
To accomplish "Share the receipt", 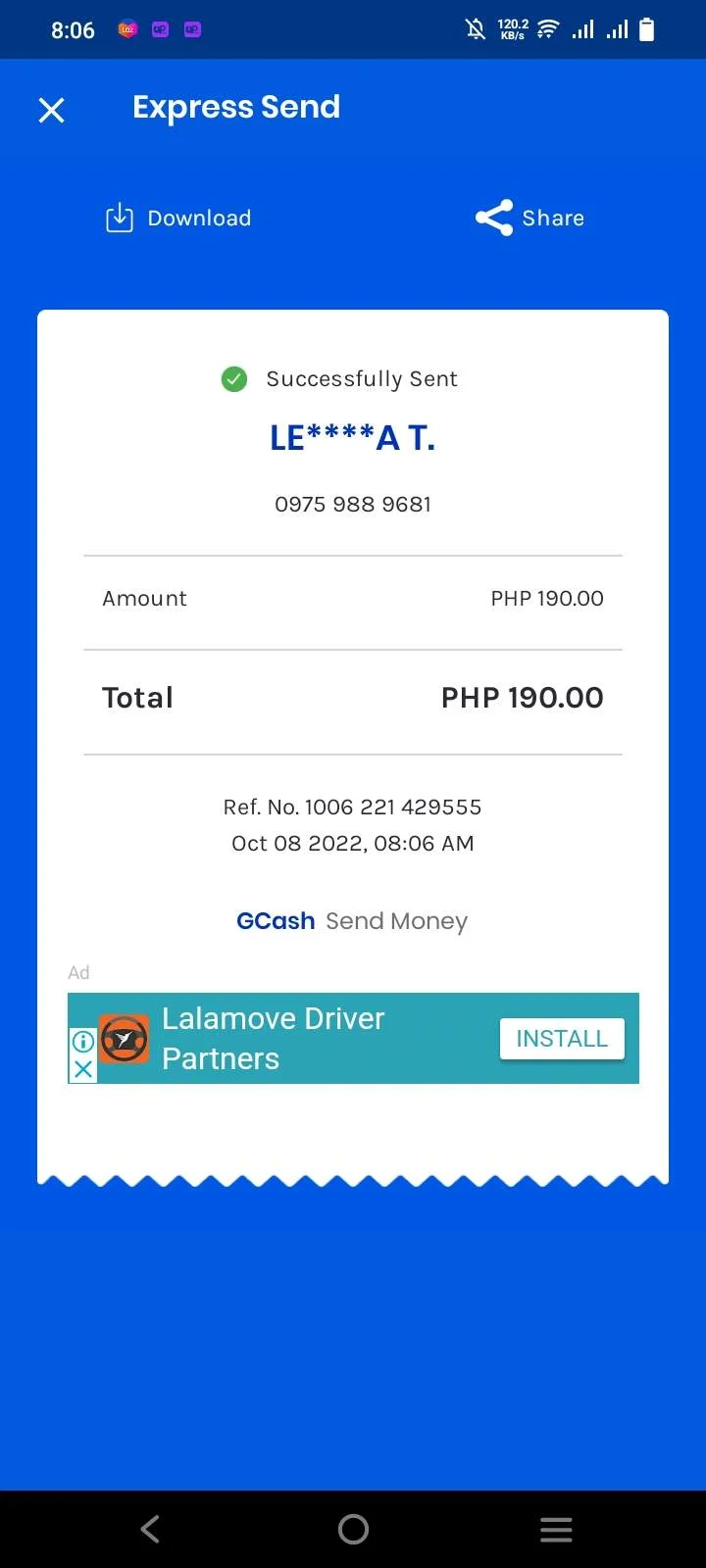I will tap(529, 218).
